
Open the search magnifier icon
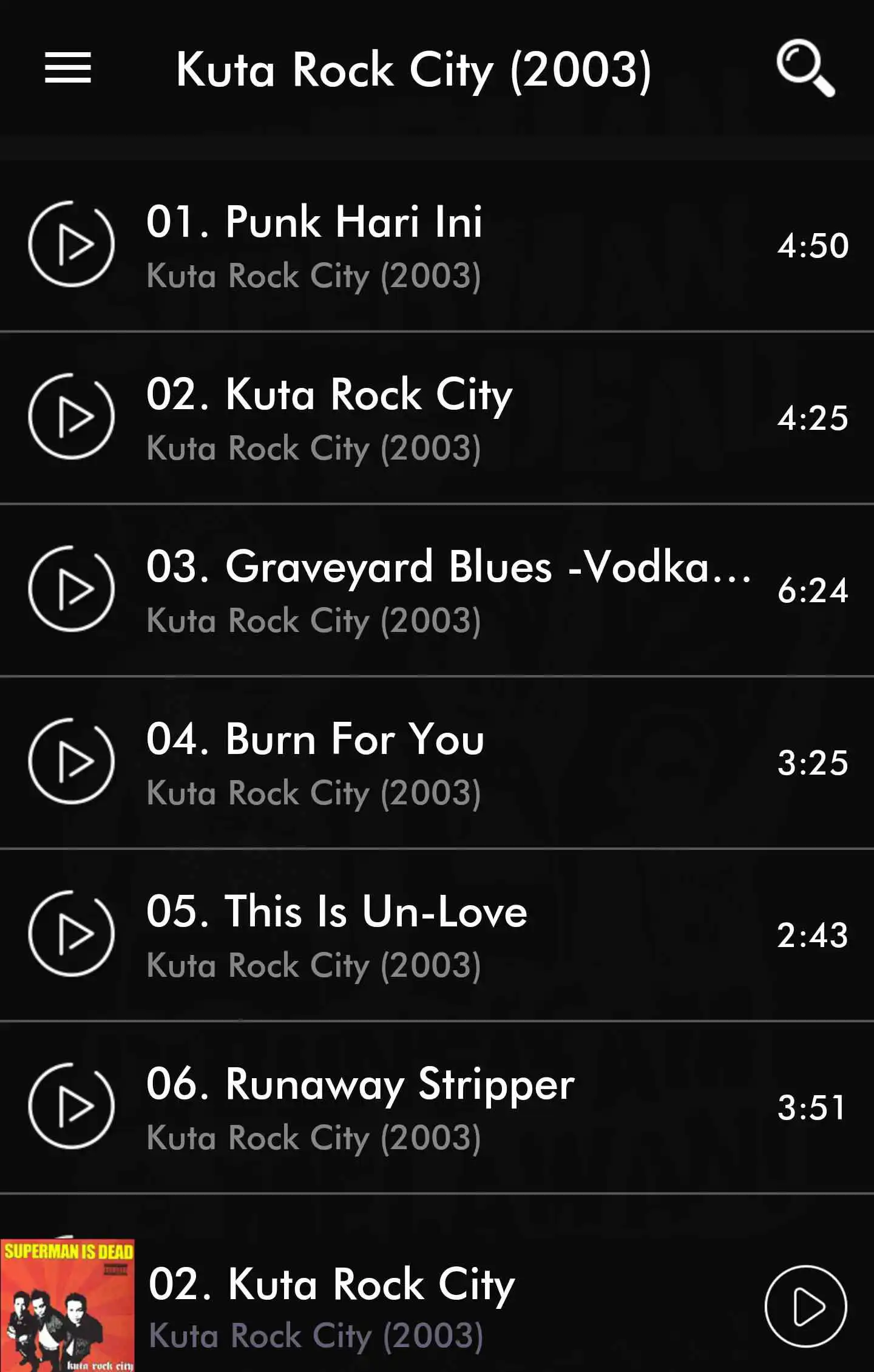[x=805, y=68]
